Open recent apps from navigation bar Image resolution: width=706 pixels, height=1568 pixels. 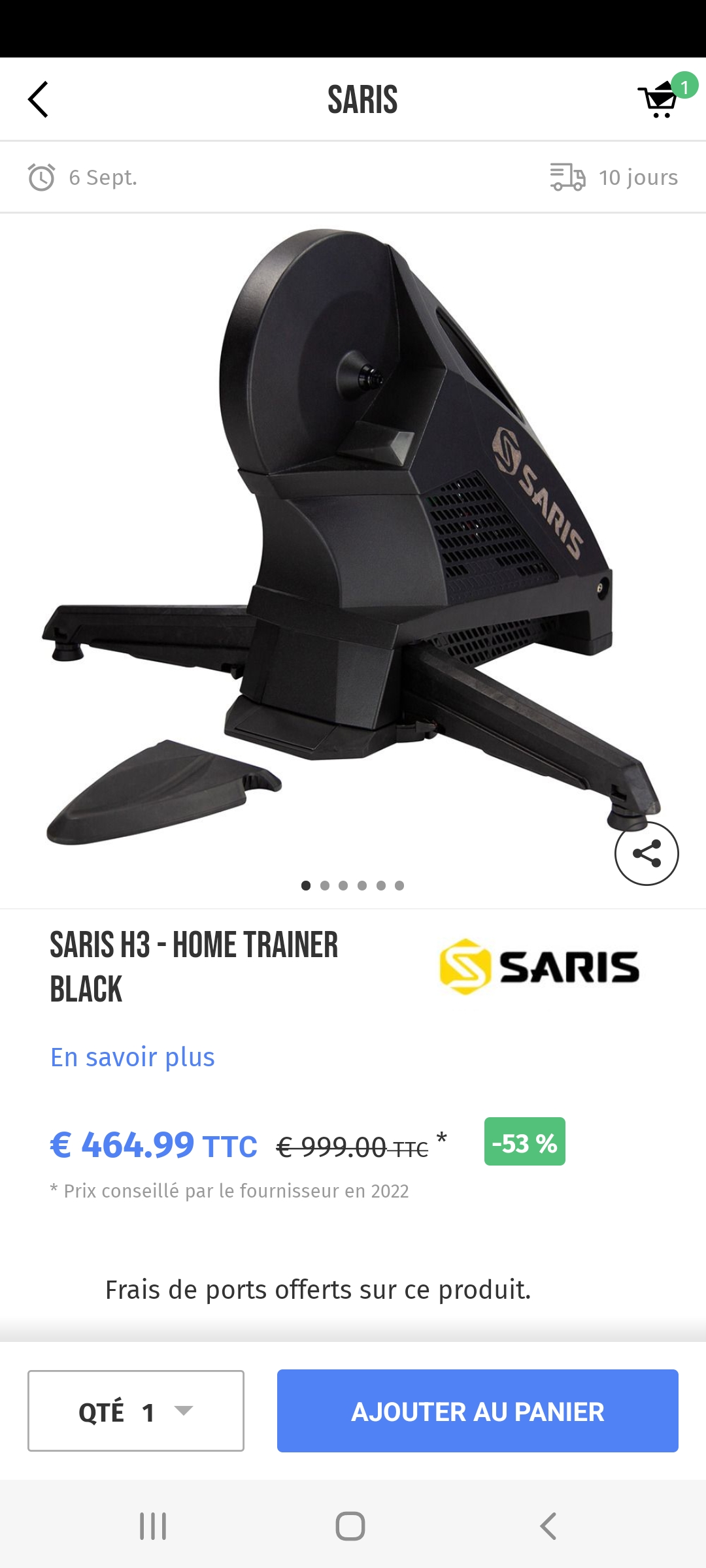153,1526
